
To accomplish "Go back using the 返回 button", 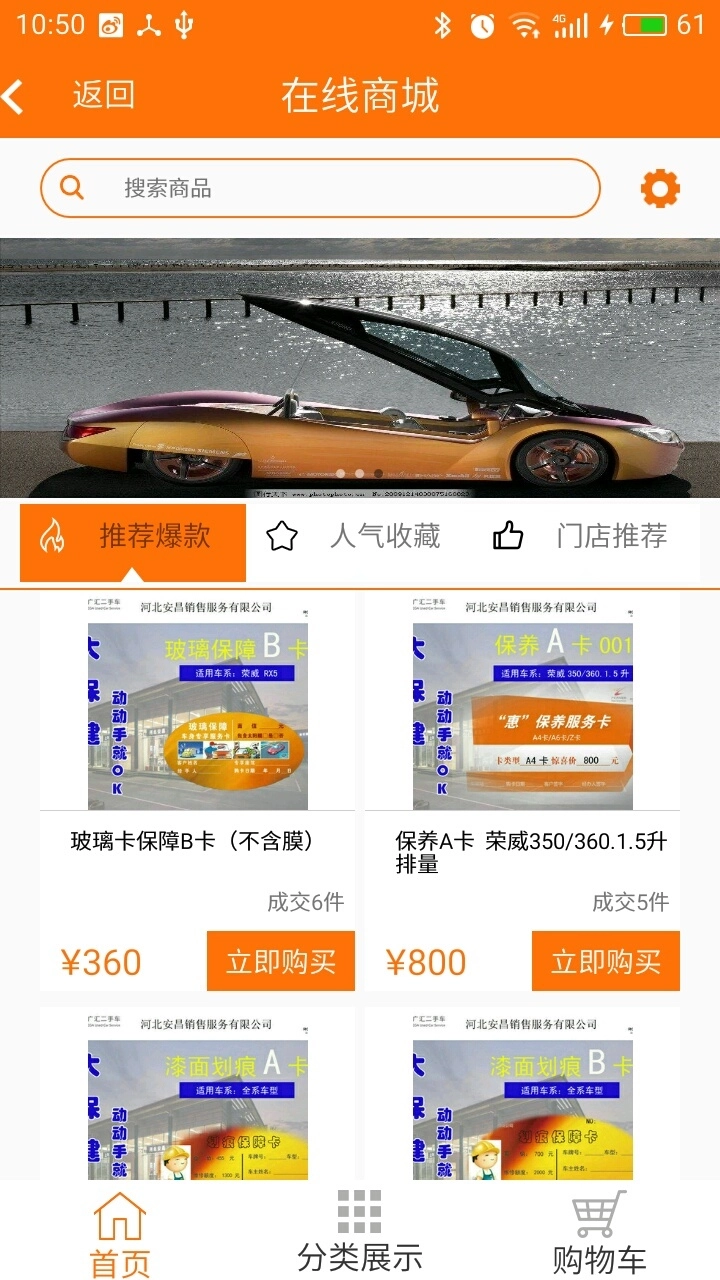I will point(70,96).
